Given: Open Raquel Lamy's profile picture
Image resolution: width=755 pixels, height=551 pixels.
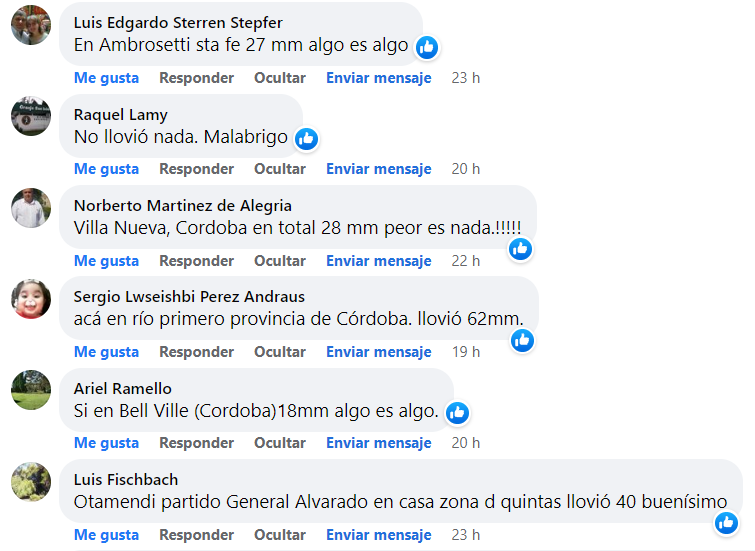Looking at the screenshot, I should [31, 116].
